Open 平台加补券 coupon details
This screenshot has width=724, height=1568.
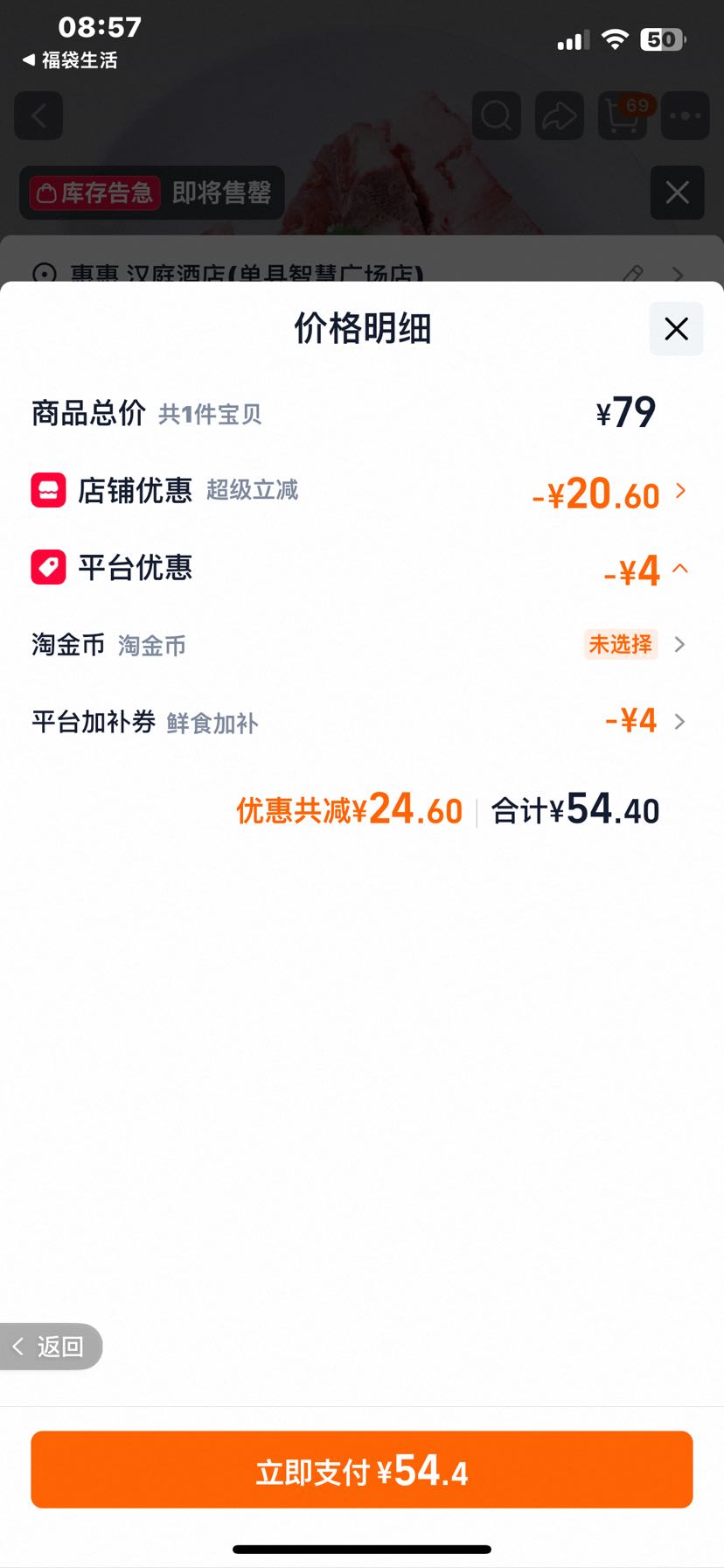(360, 722)
